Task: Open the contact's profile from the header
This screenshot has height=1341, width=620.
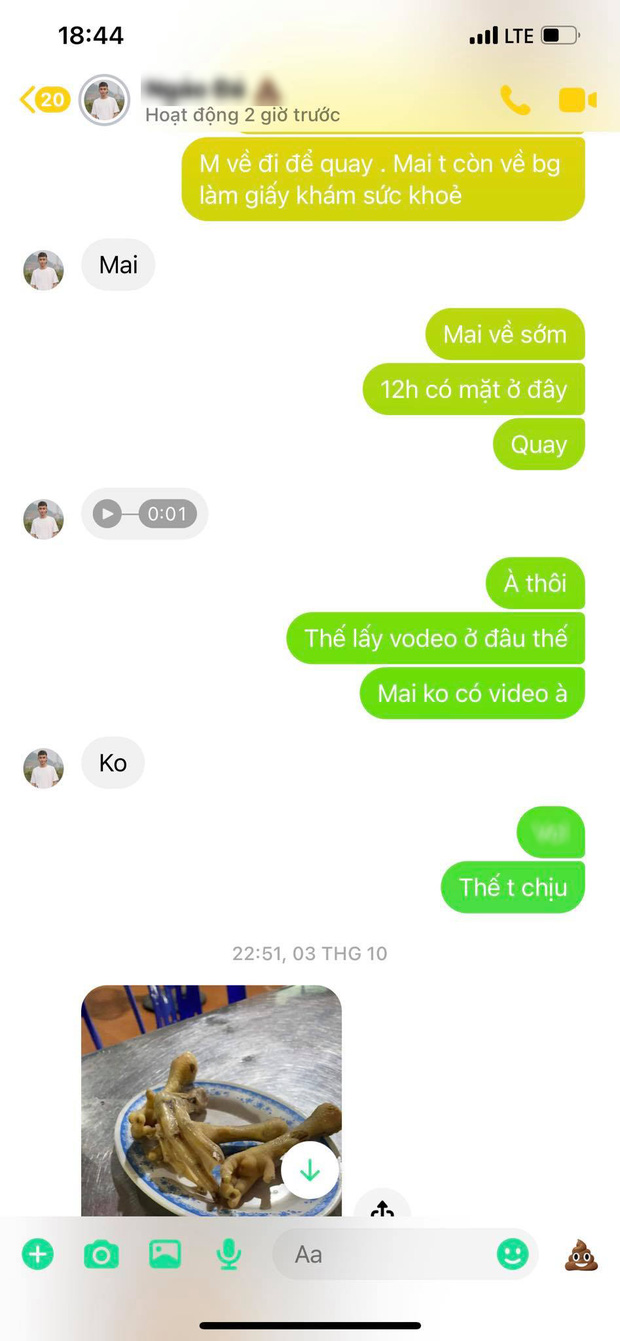Action: click(104, 100)
